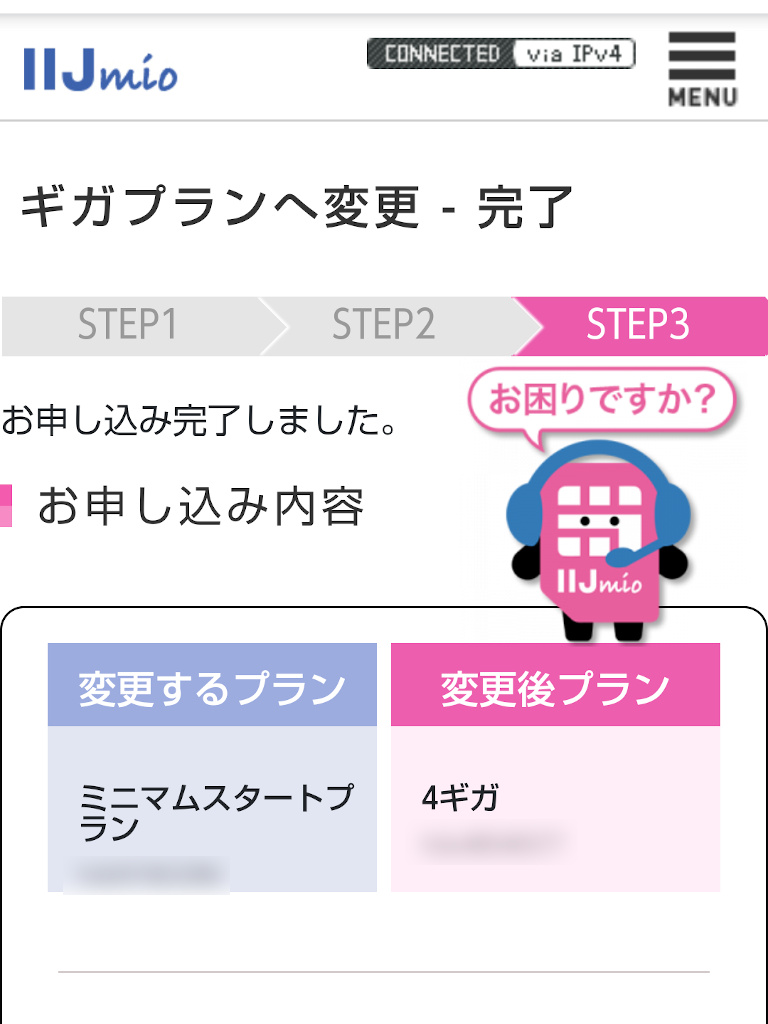Click the CONNECTED status indicator
Screen dimensions: 768x1024
(434, 55)
